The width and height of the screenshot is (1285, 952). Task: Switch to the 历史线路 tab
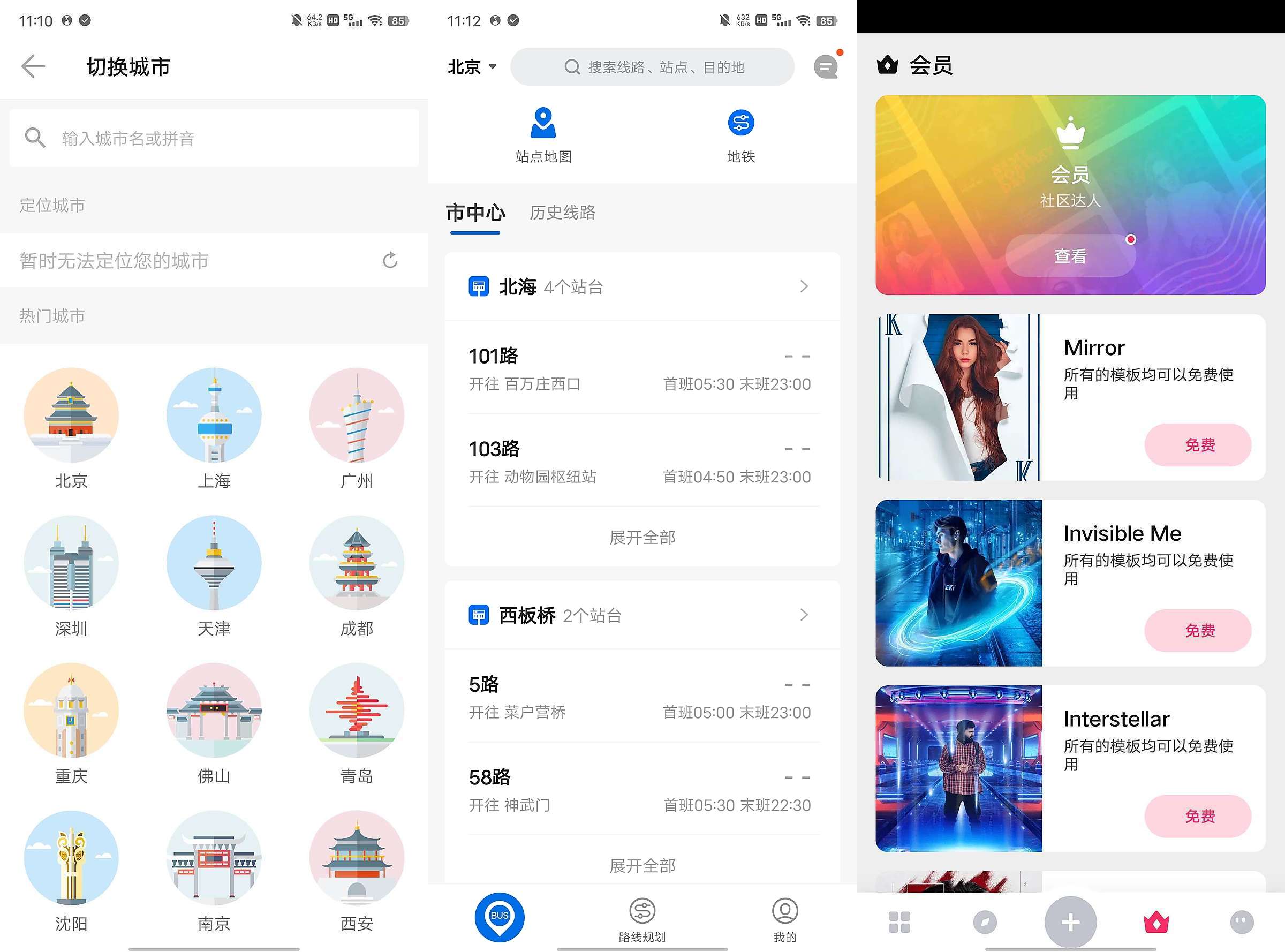pos(562,213)
